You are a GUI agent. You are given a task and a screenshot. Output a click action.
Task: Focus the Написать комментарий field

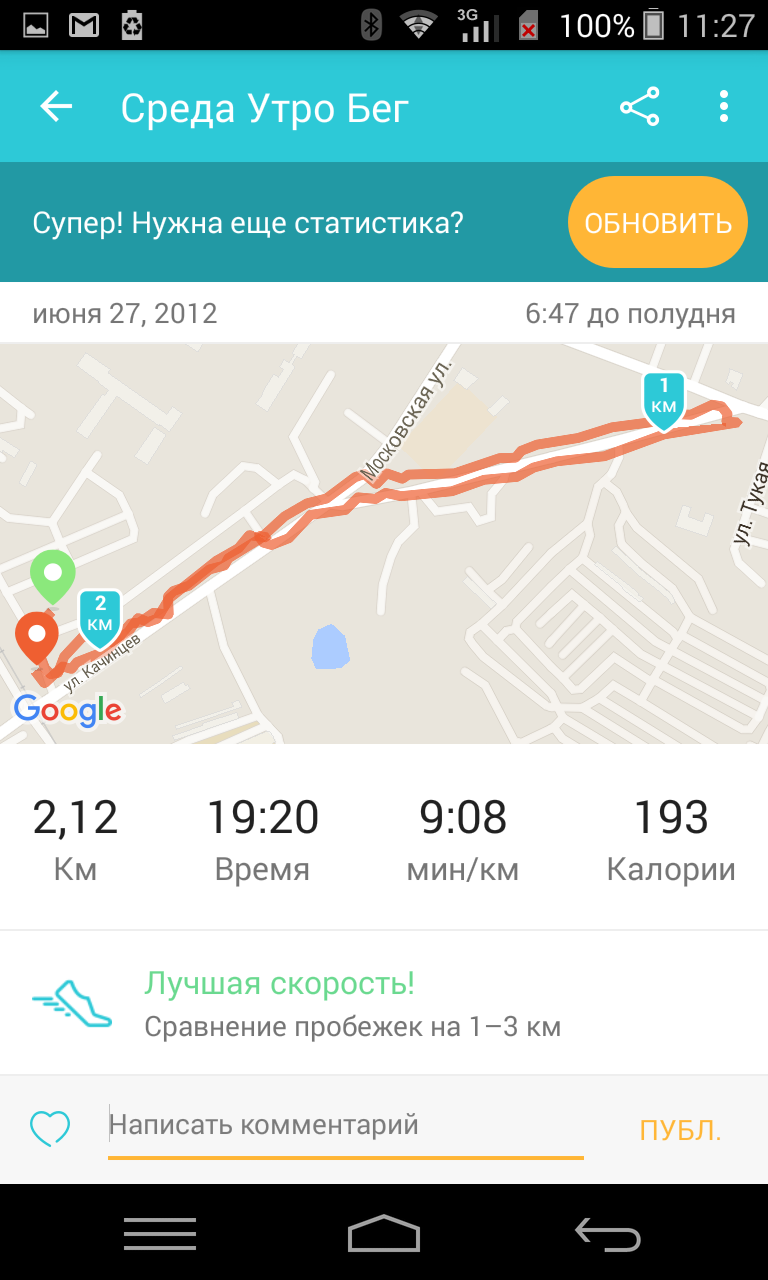click(x=345, y=1126)
